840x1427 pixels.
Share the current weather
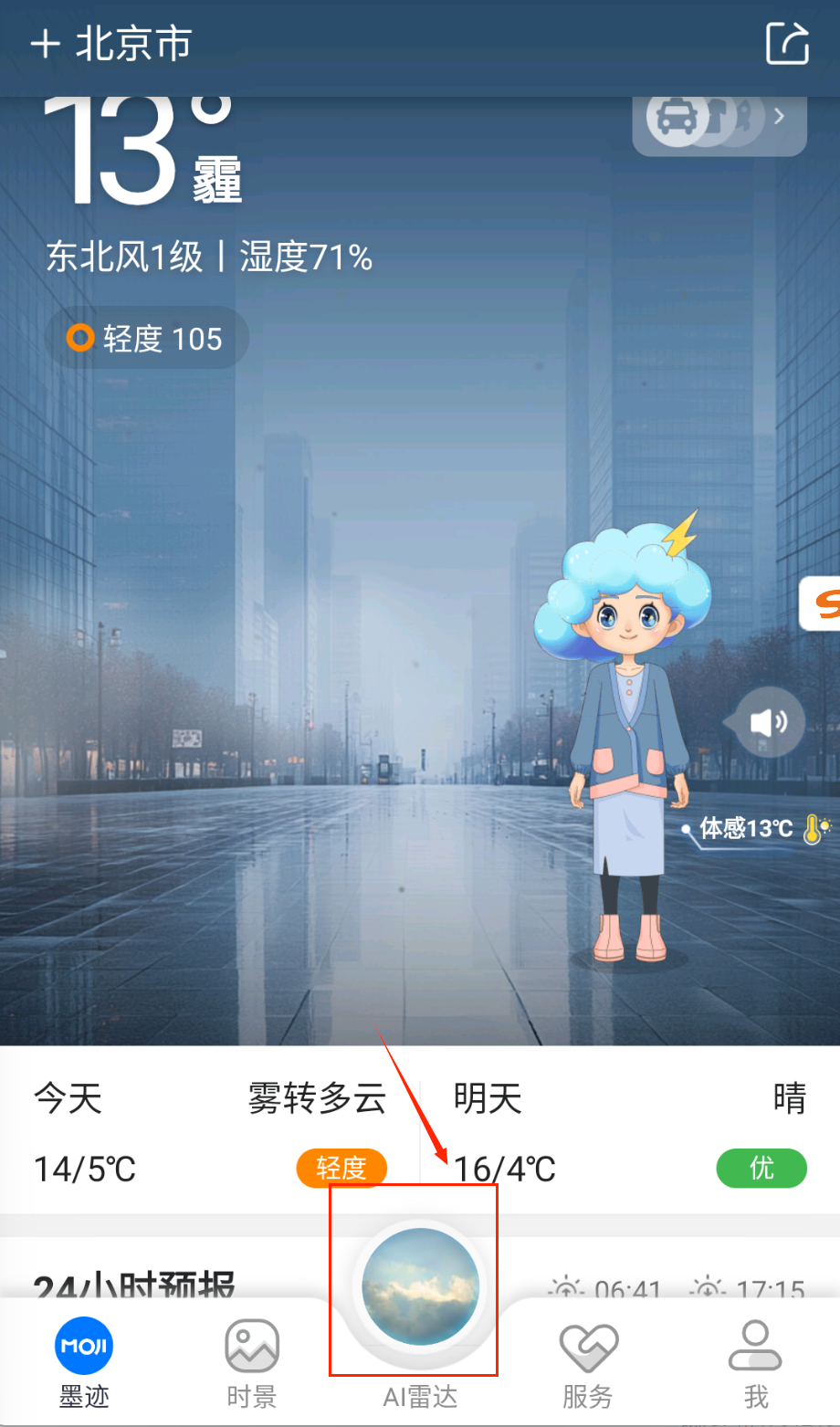[787, 43]
